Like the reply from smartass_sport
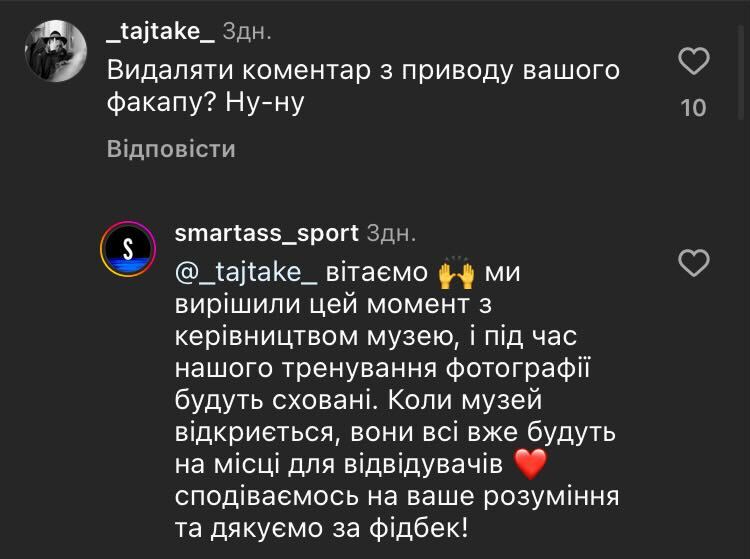 (x=693, y=263)
